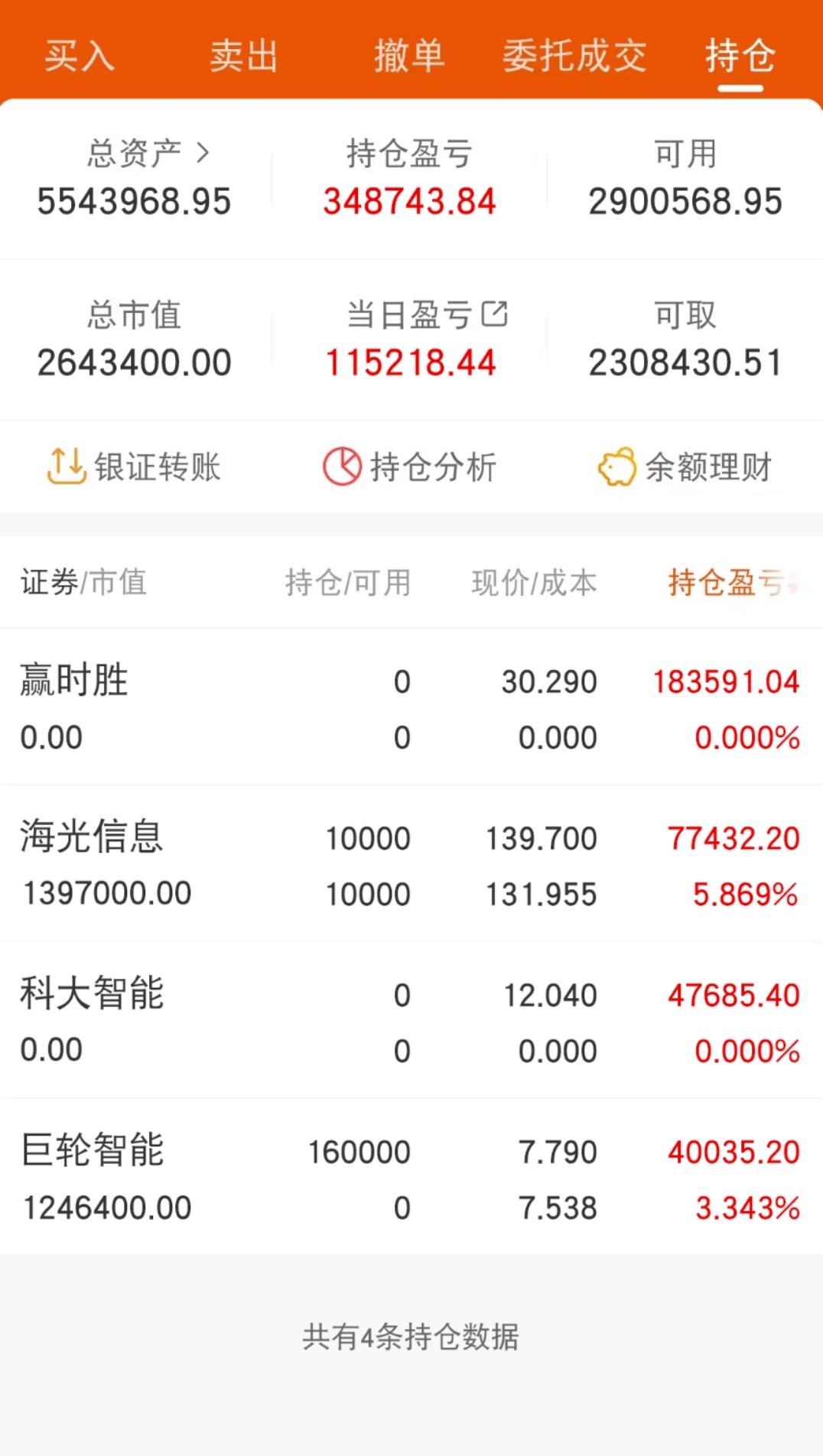Sort by 持仓/可用 column header

346,583
